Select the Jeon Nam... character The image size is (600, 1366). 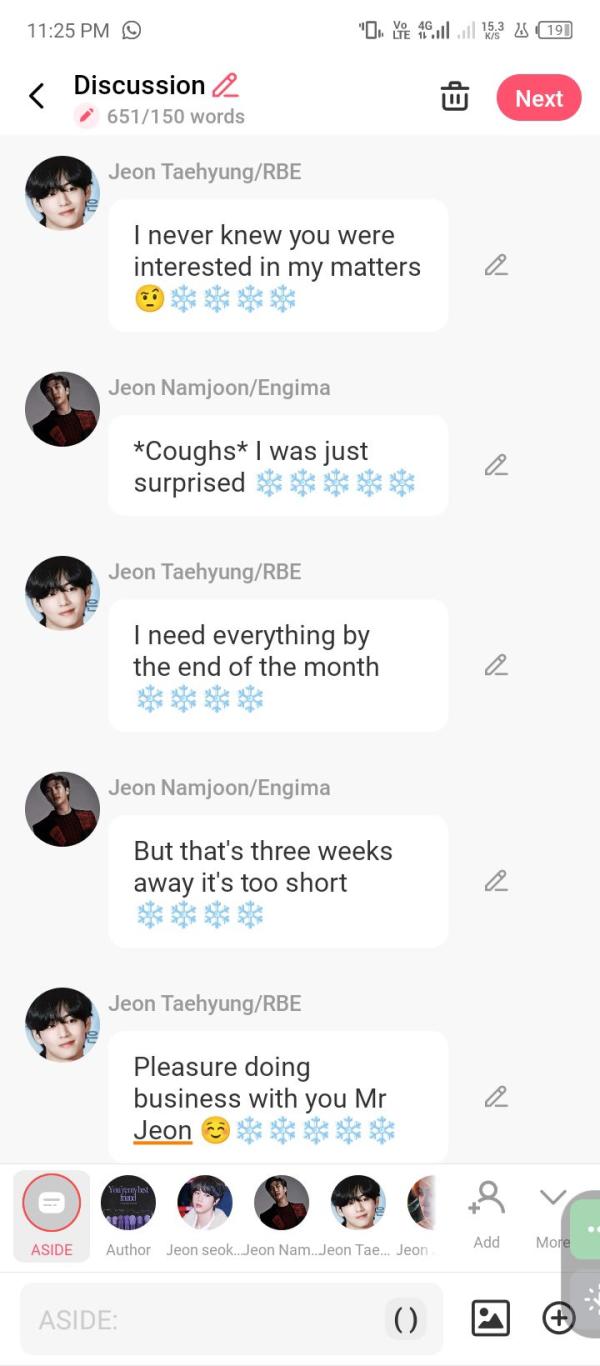point(281,1214)
